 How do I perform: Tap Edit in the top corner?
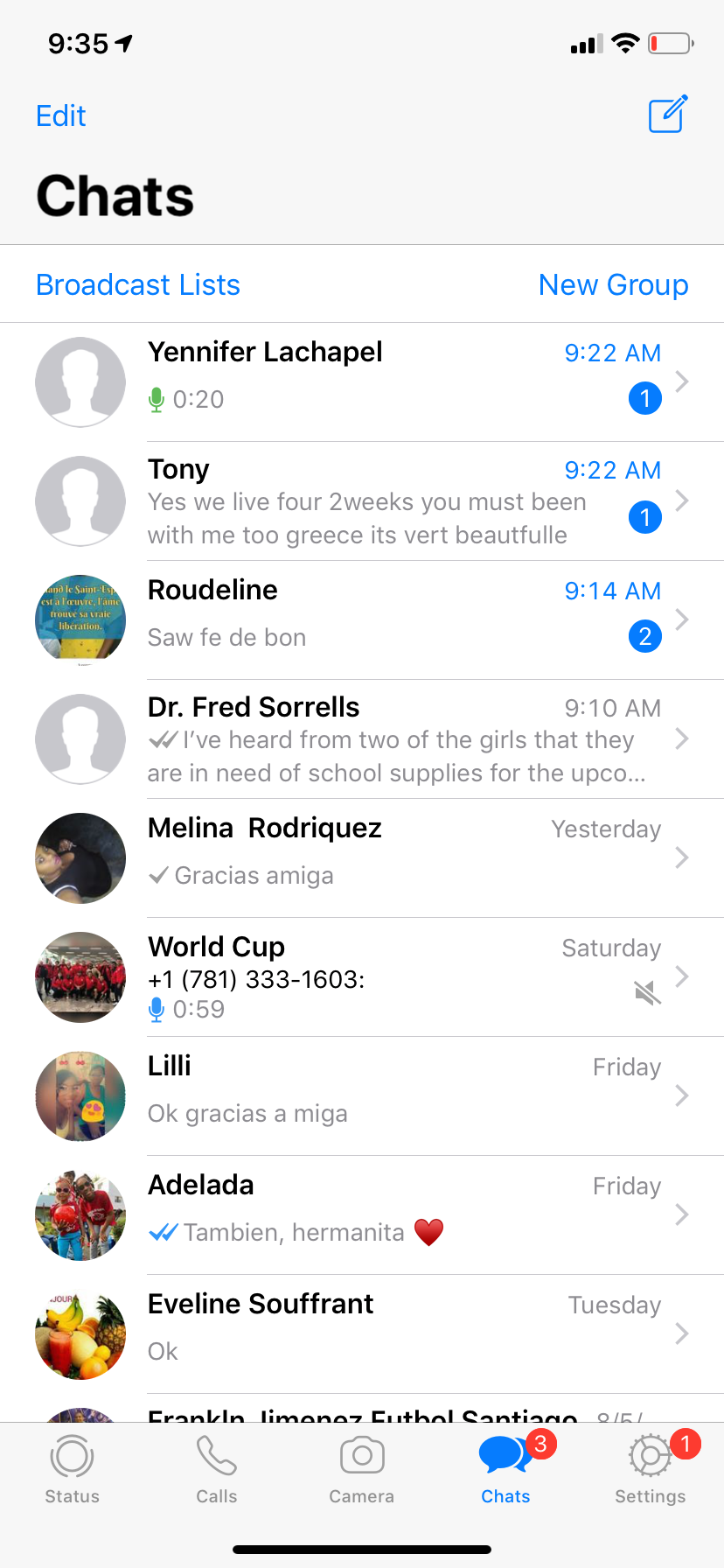(61, 115)
